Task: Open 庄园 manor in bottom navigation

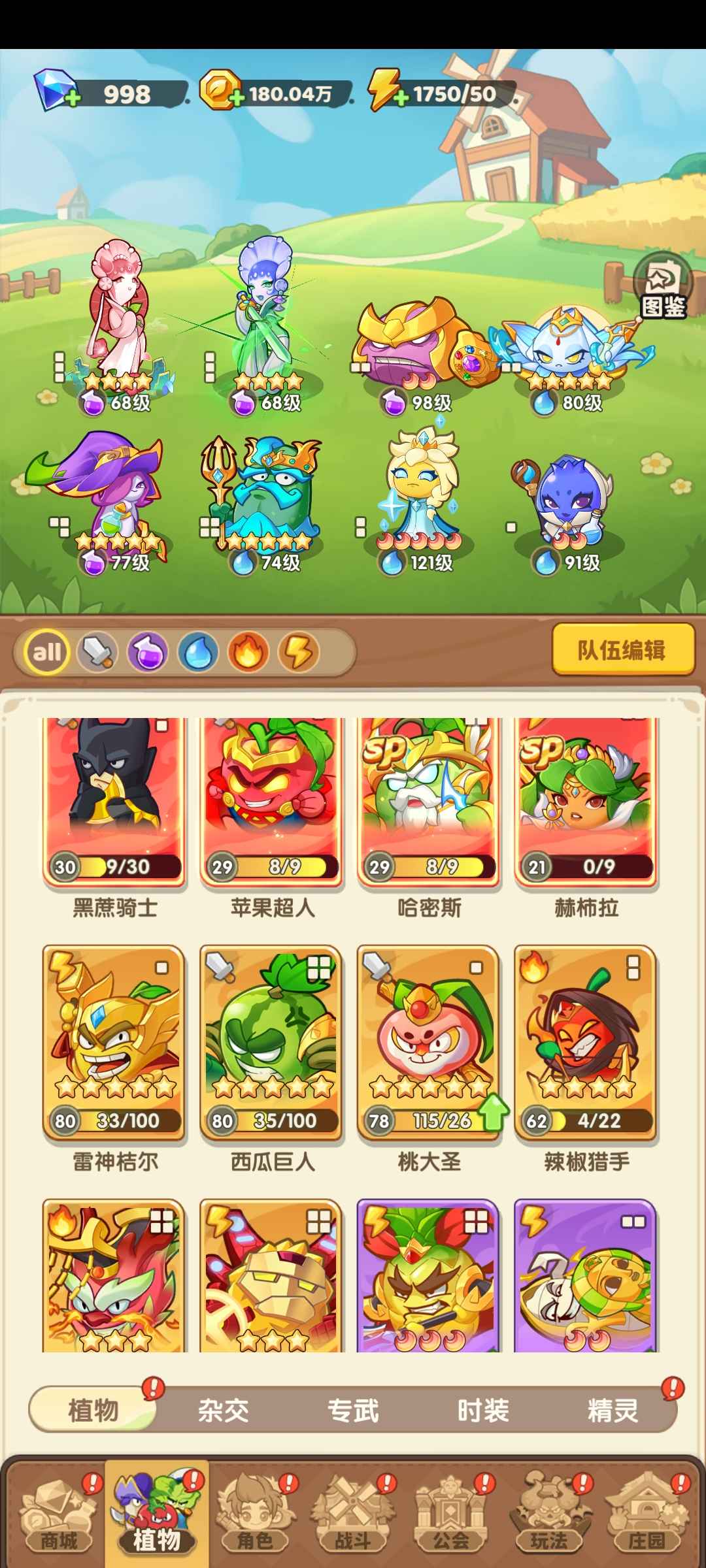Action: pos(647,1516)
